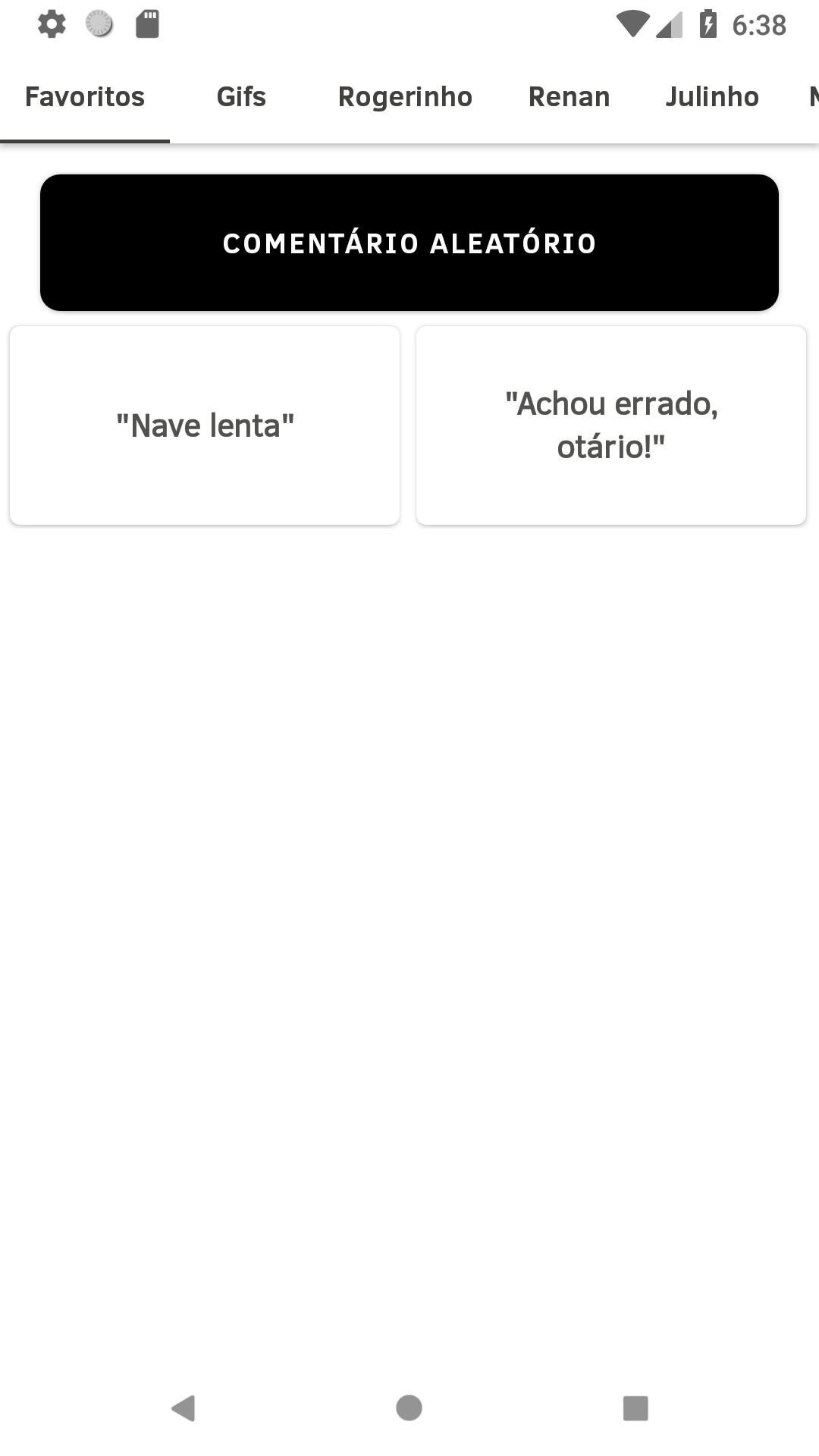
Task: Switch to the Julinho tab
Action: [x=712, y=96]
